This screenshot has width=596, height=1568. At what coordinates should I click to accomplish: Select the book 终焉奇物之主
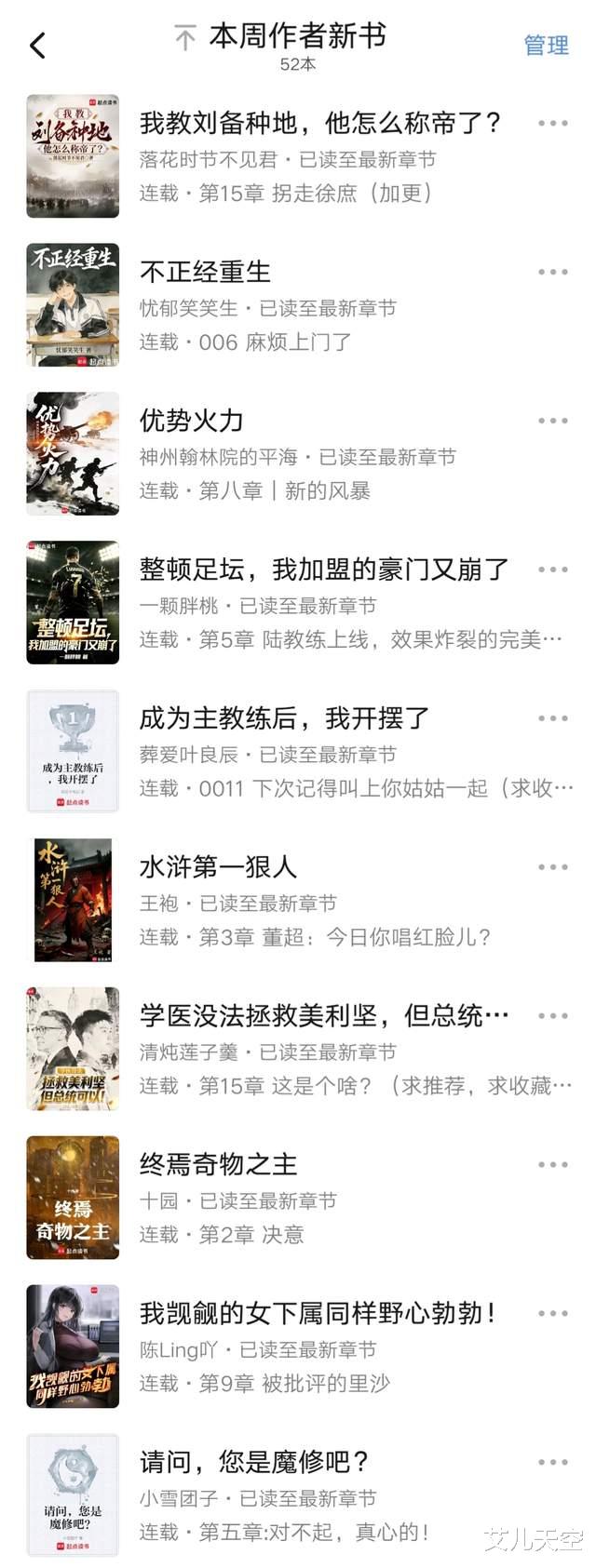218,1165
